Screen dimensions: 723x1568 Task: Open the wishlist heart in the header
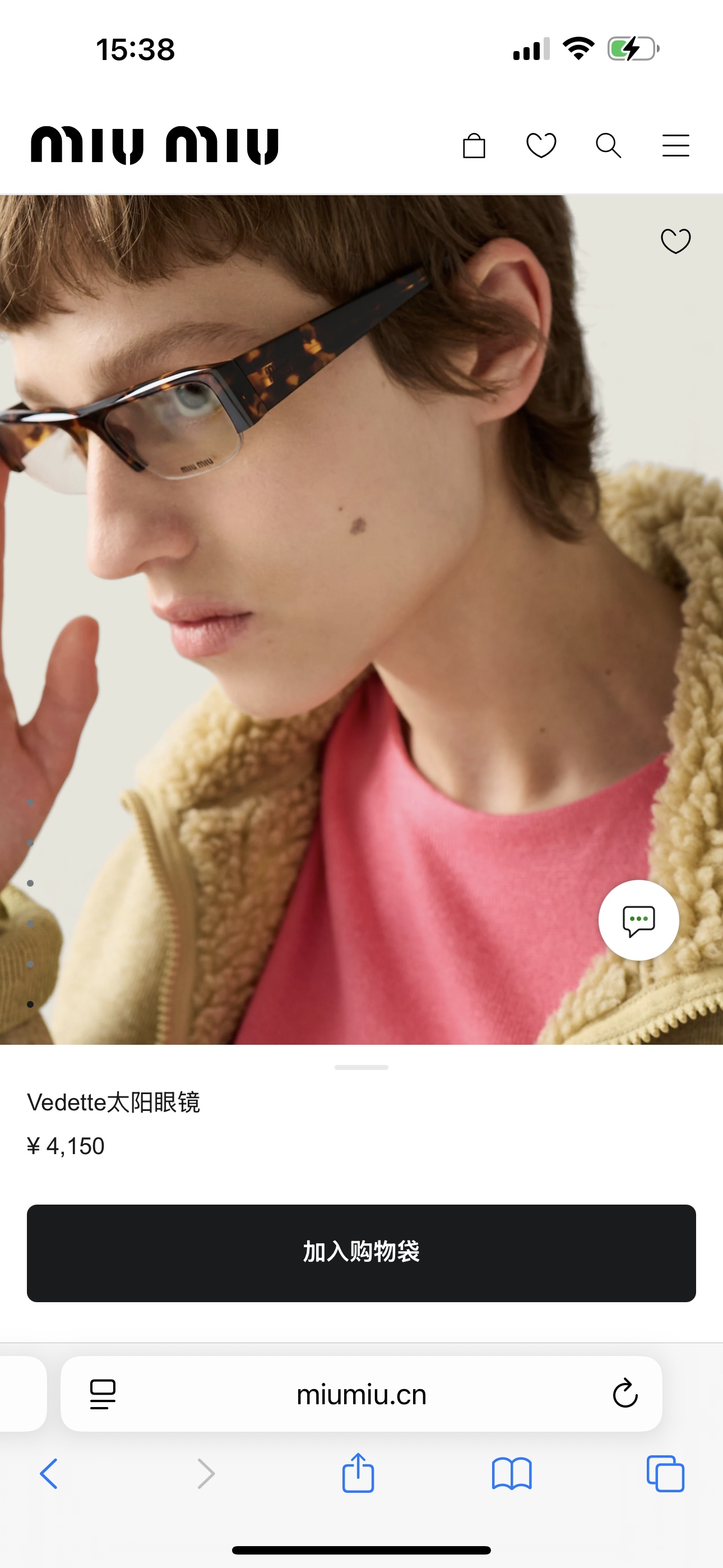coord(541,146)
